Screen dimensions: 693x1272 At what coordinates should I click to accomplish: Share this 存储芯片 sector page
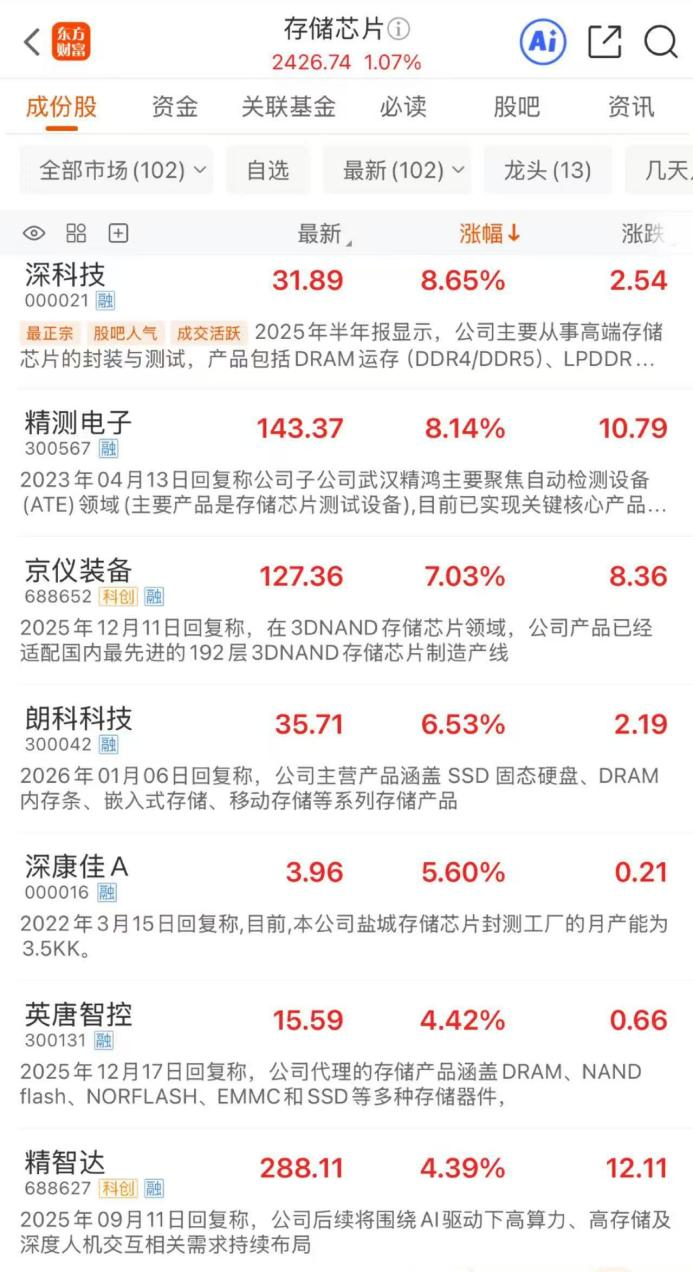tap(604, 42)
